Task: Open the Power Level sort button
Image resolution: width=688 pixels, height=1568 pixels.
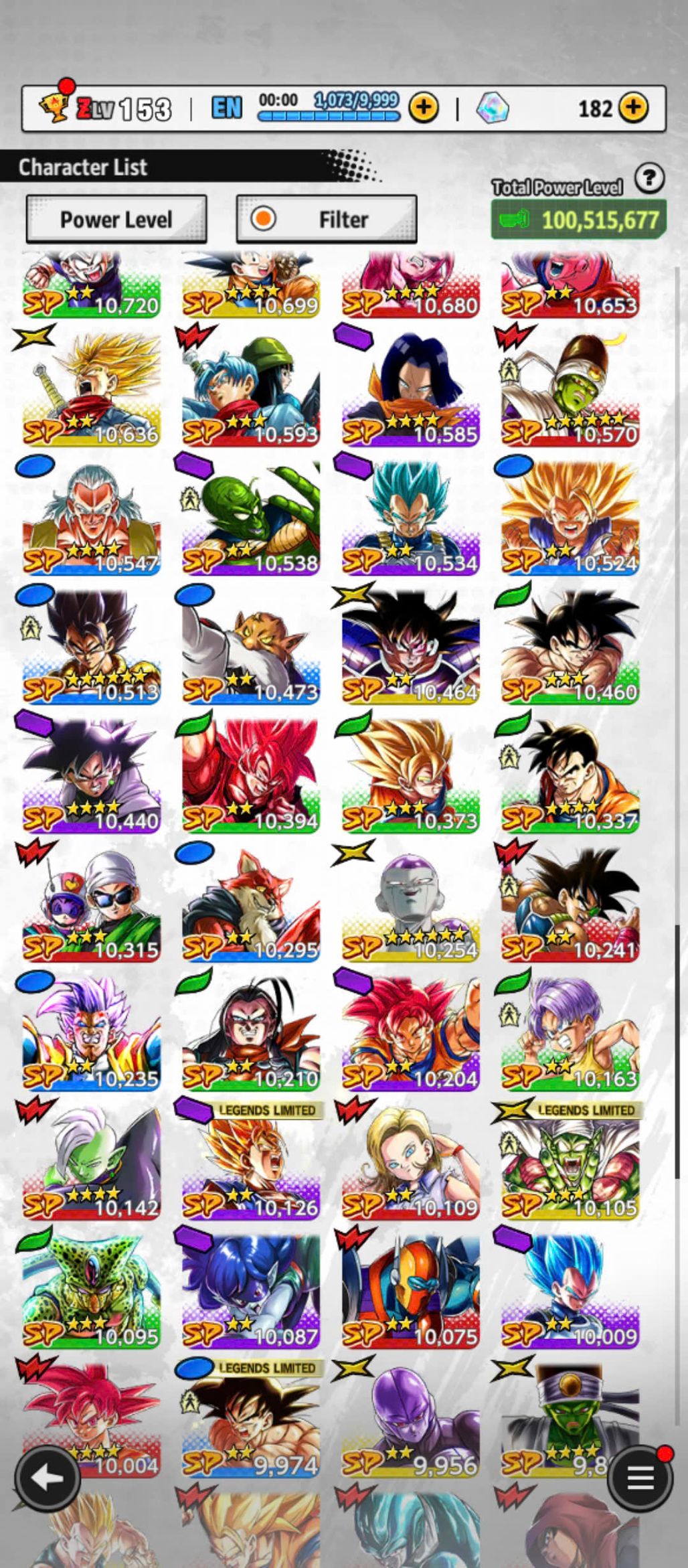Action: [116, 219]
